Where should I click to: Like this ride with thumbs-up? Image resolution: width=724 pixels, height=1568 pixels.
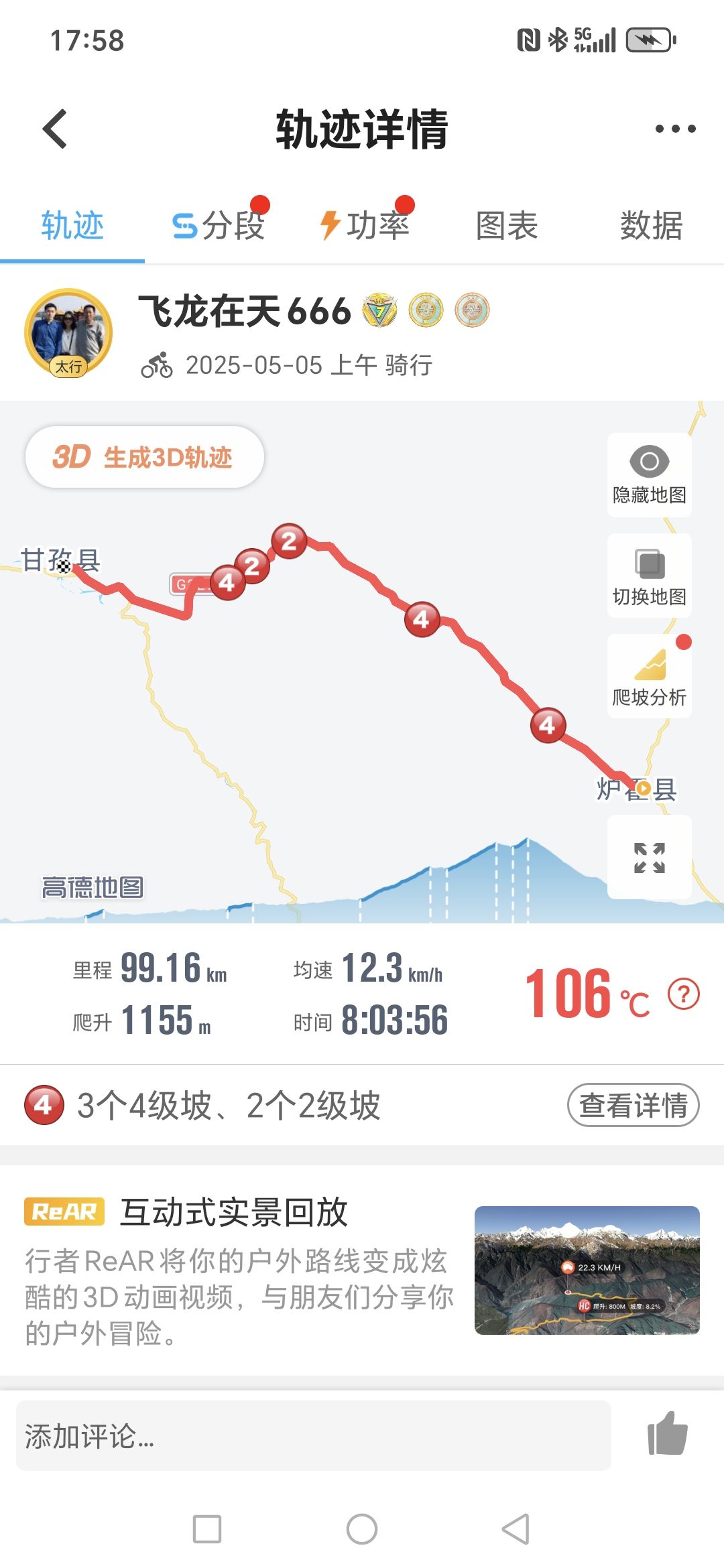[x=668, y=1433]
